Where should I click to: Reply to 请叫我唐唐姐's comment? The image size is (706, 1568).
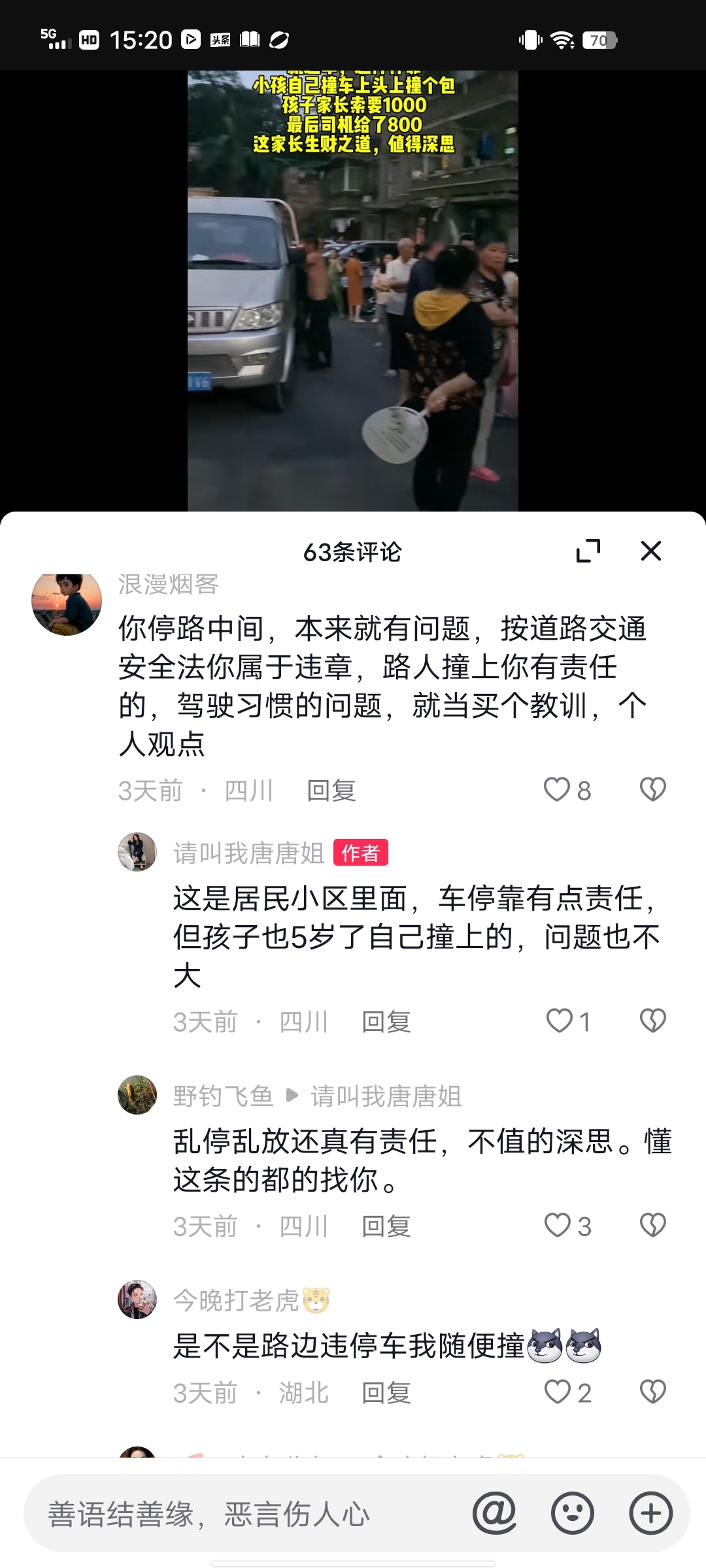coord(386,1022)
